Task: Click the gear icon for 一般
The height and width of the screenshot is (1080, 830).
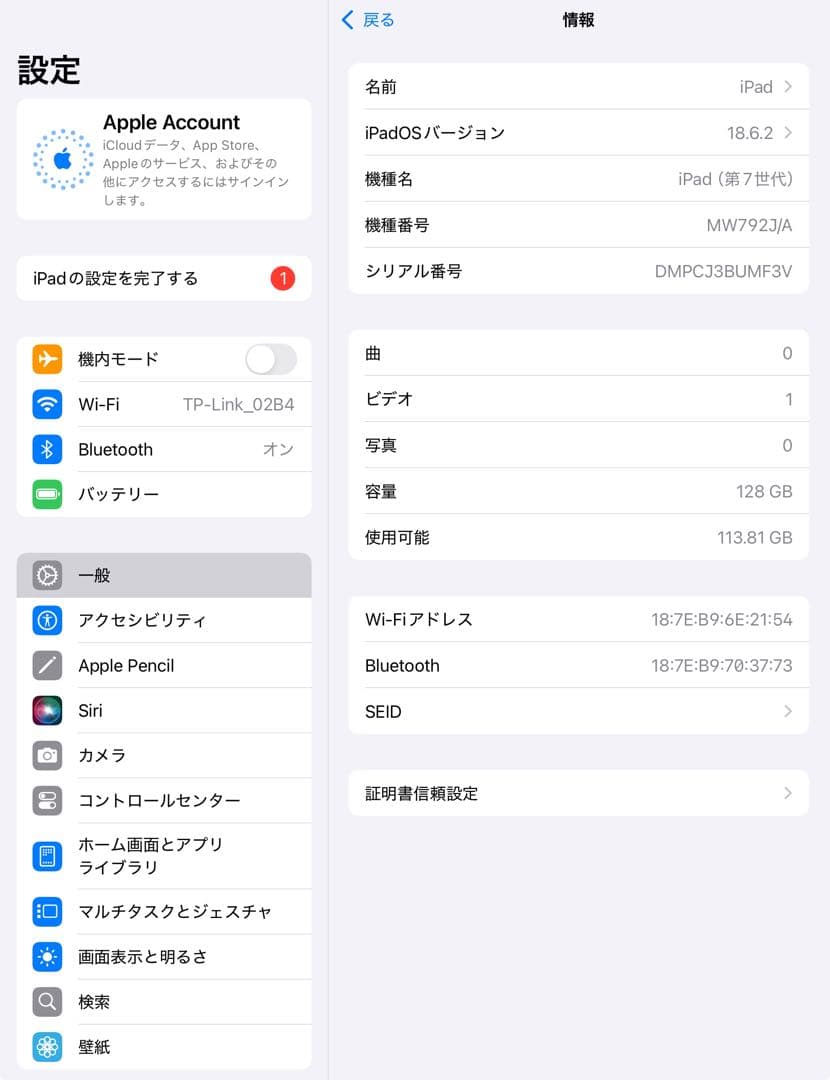Action: pos(47,575)
